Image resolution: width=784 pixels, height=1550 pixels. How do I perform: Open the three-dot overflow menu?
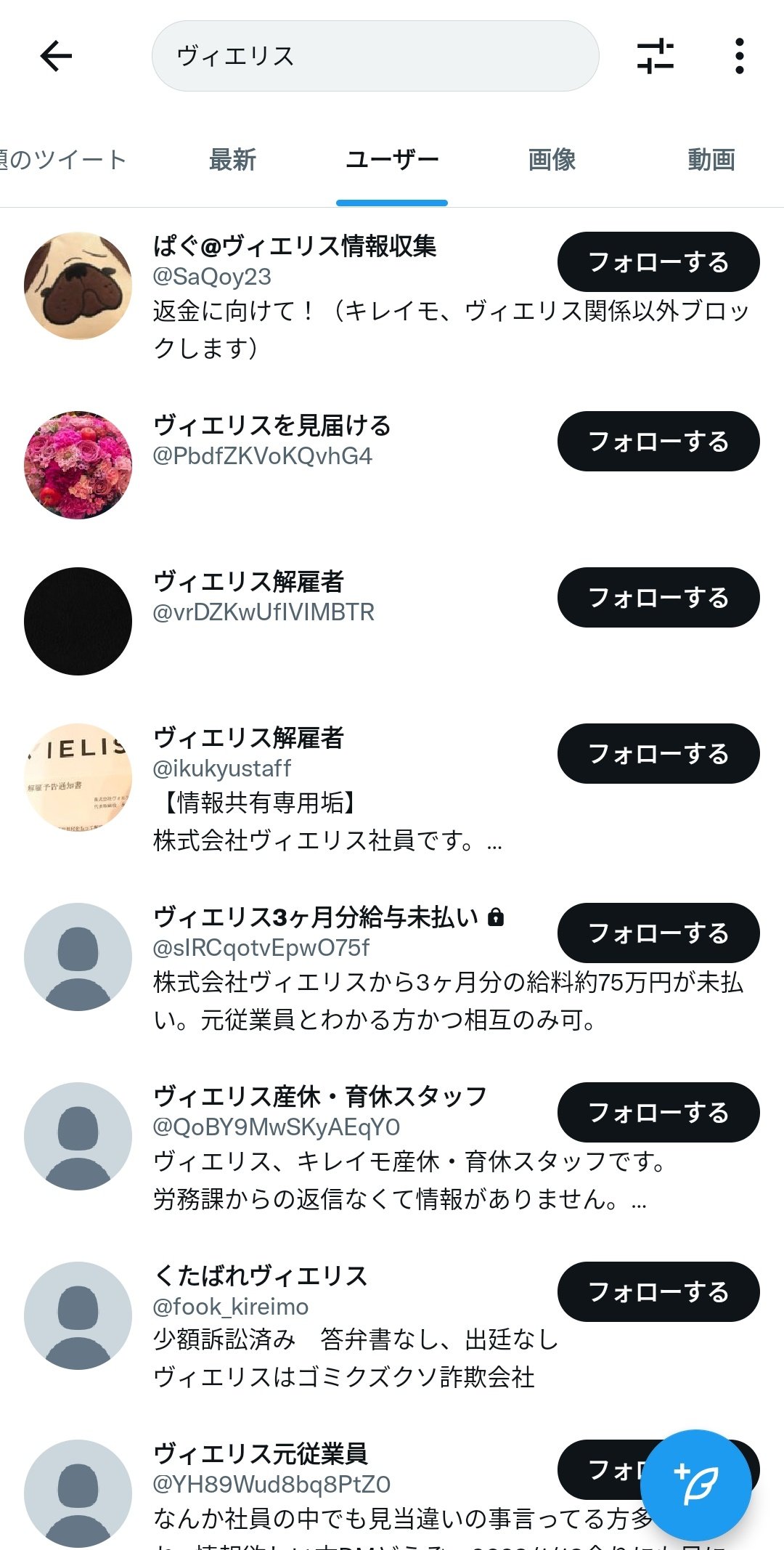pos(739,56)
